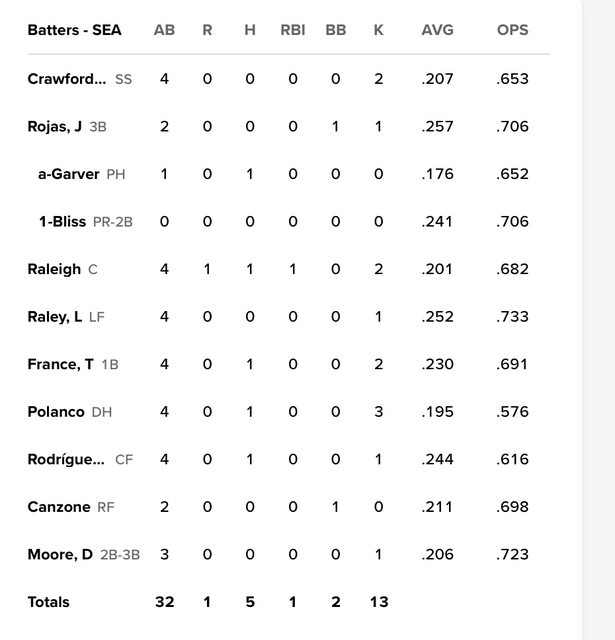Open Raley, L player page
This screenshot has height=640, width=615.
(x=55, y=317)
